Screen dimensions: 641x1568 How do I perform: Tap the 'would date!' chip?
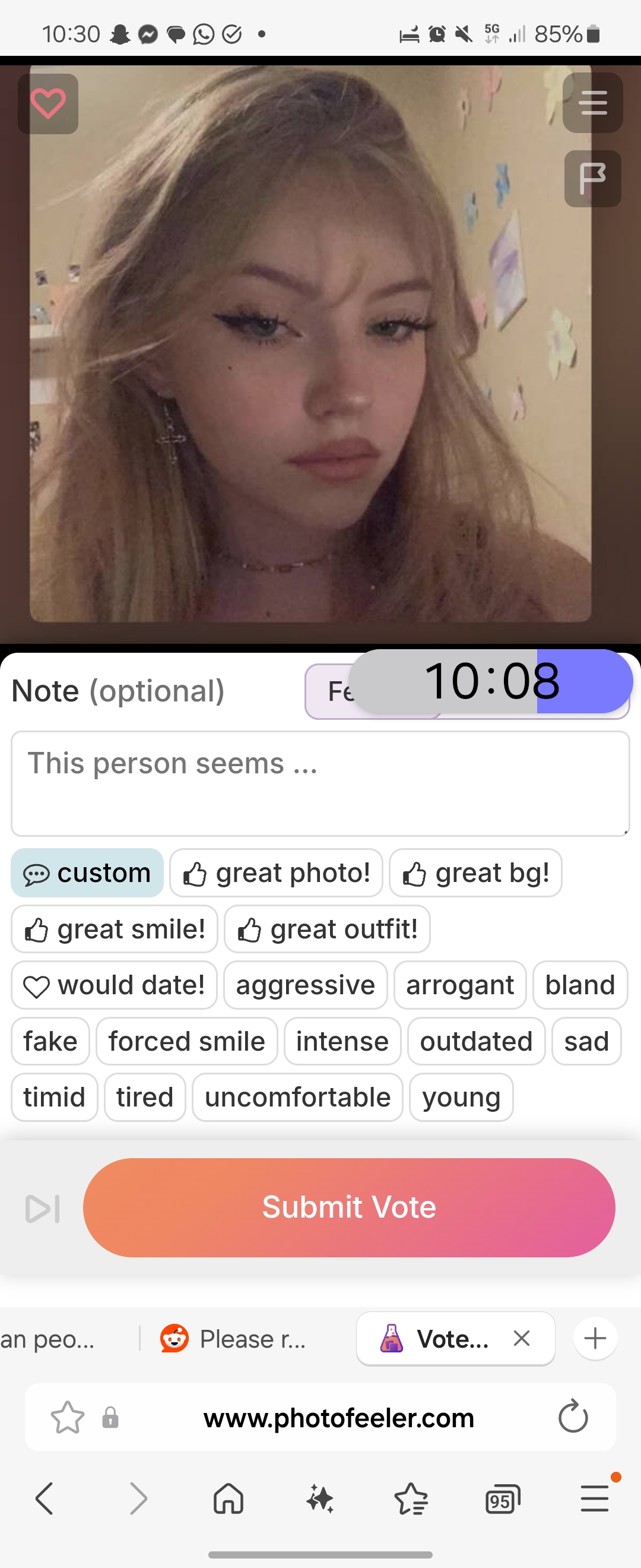point(115,985)
